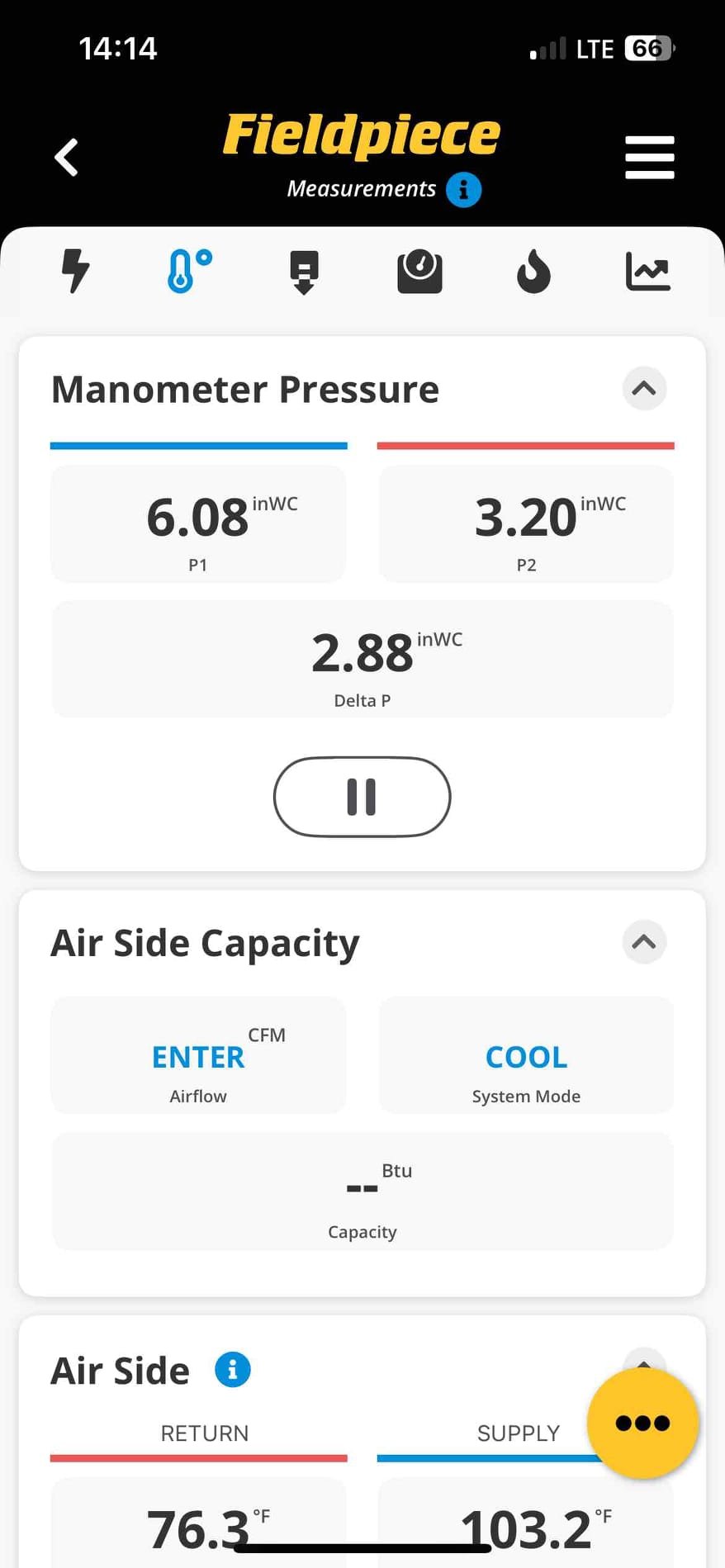Select the vacuum probe icon in toolbar
The image size is (725, 1568).
tap(303, 271)
